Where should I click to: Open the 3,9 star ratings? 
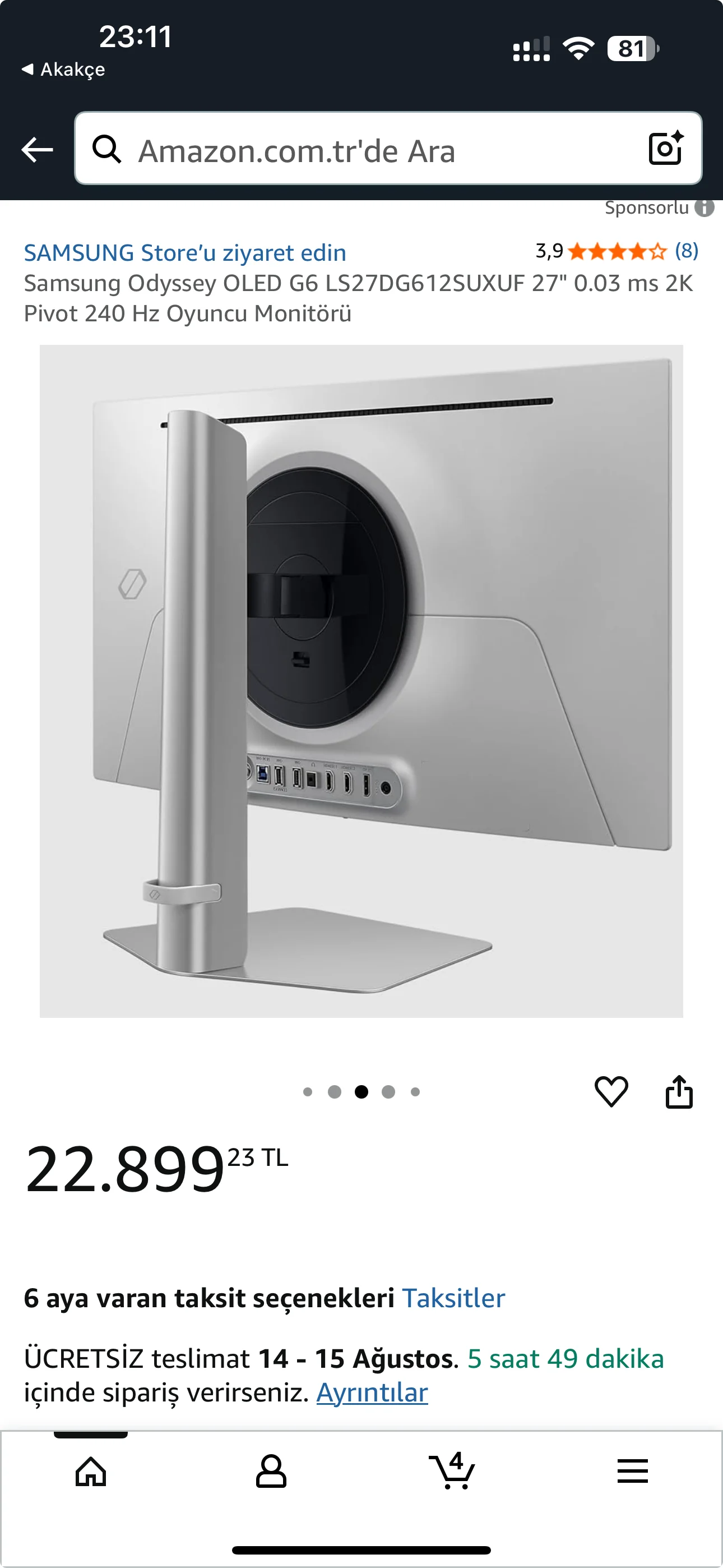coord(616,251)
